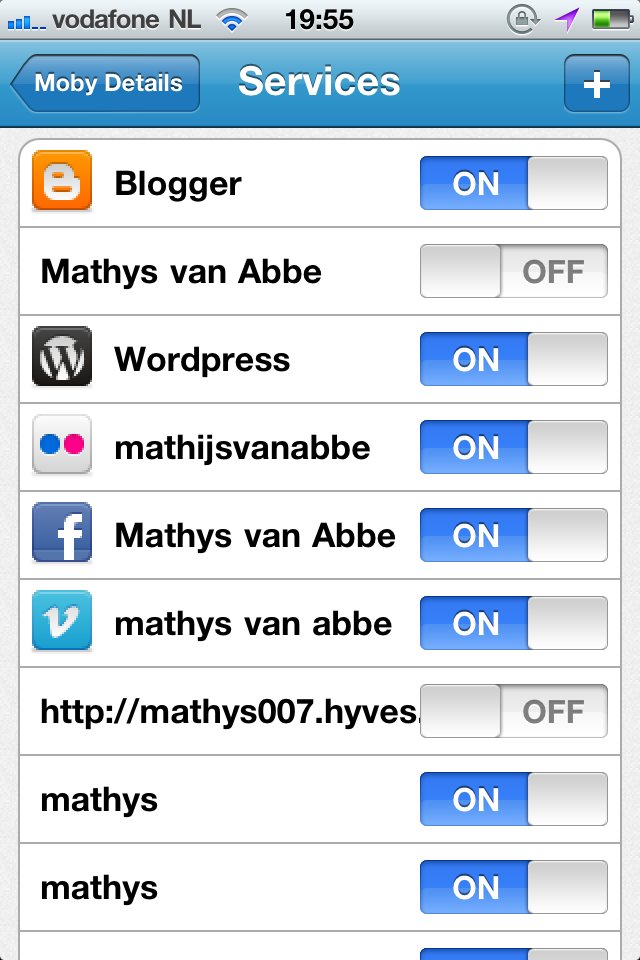This screenshot has height=960, width=640.
Task: Turn on the mathys007.hyves service switch
Action: [513, 712]
